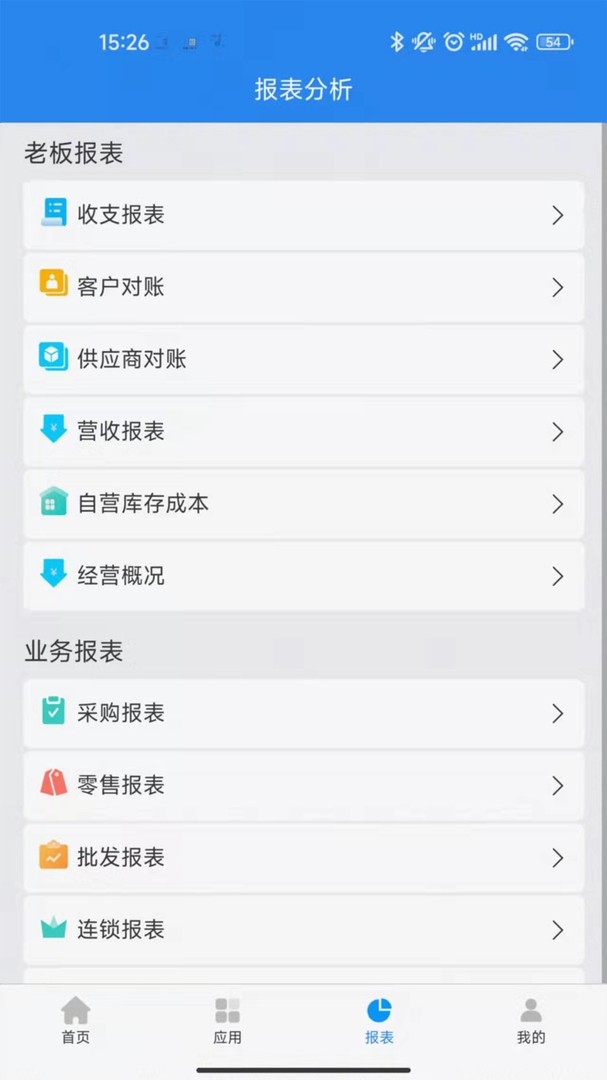Viewport: 607px width, 1080px height.
Task: Switch to the 首页 tab
Action: point(76,1020)
